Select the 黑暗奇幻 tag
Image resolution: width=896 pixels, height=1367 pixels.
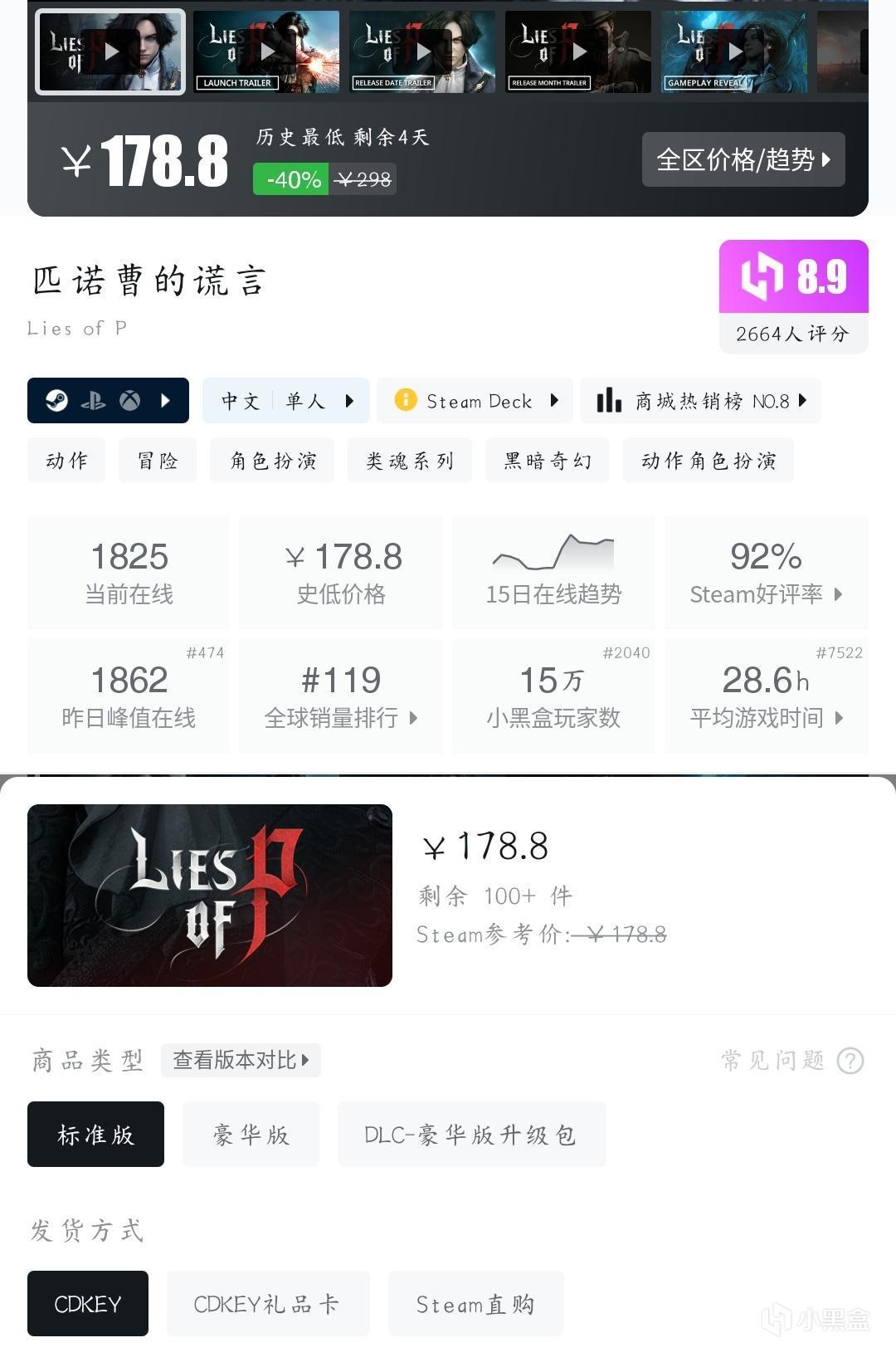tap(548, 461)
